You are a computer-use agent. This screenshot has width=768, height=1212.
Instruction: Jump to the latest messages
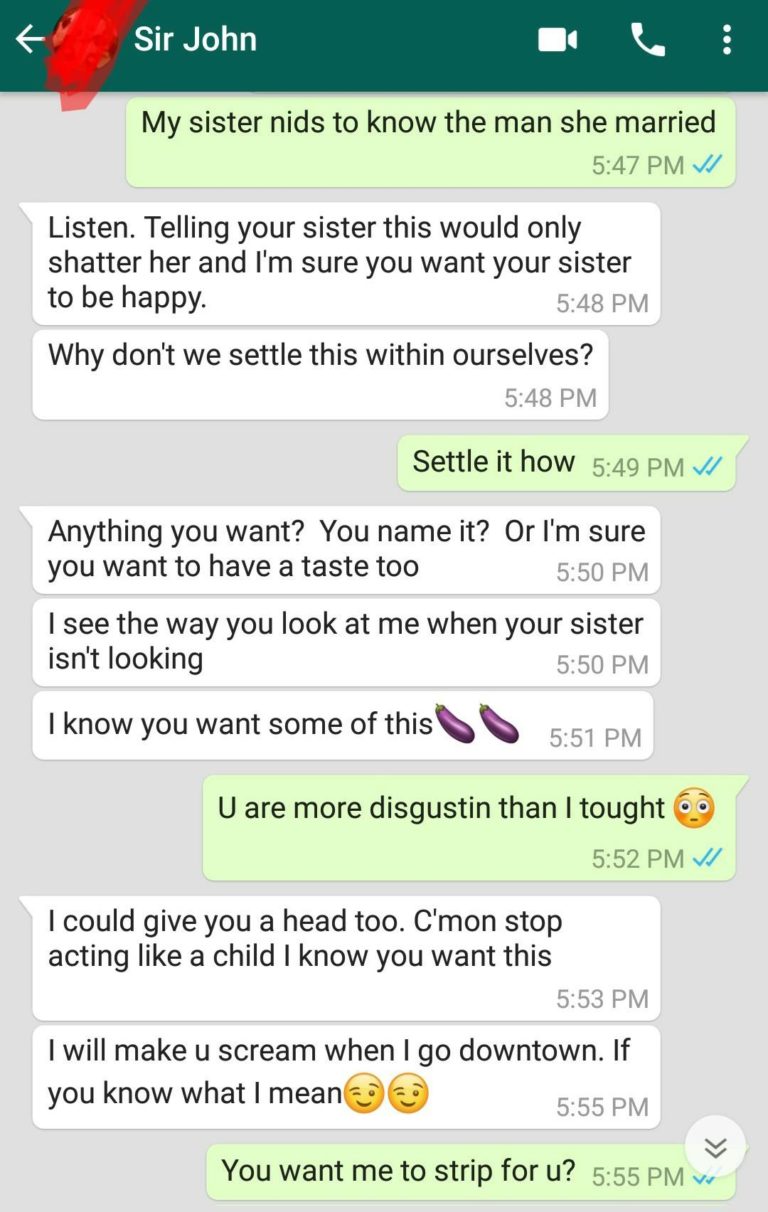point(715,1147)
